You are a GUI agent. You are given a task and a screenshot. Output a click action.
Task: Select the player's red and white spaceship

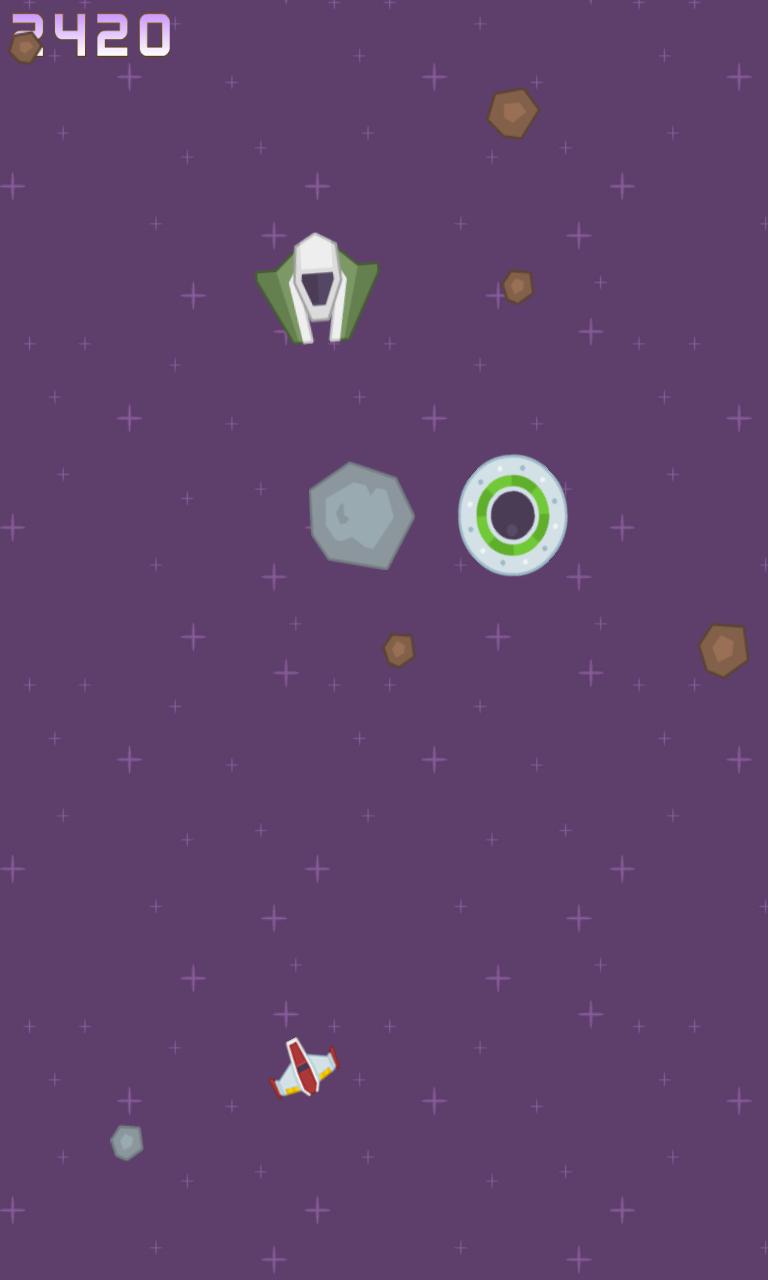[x=303, y=1068]
